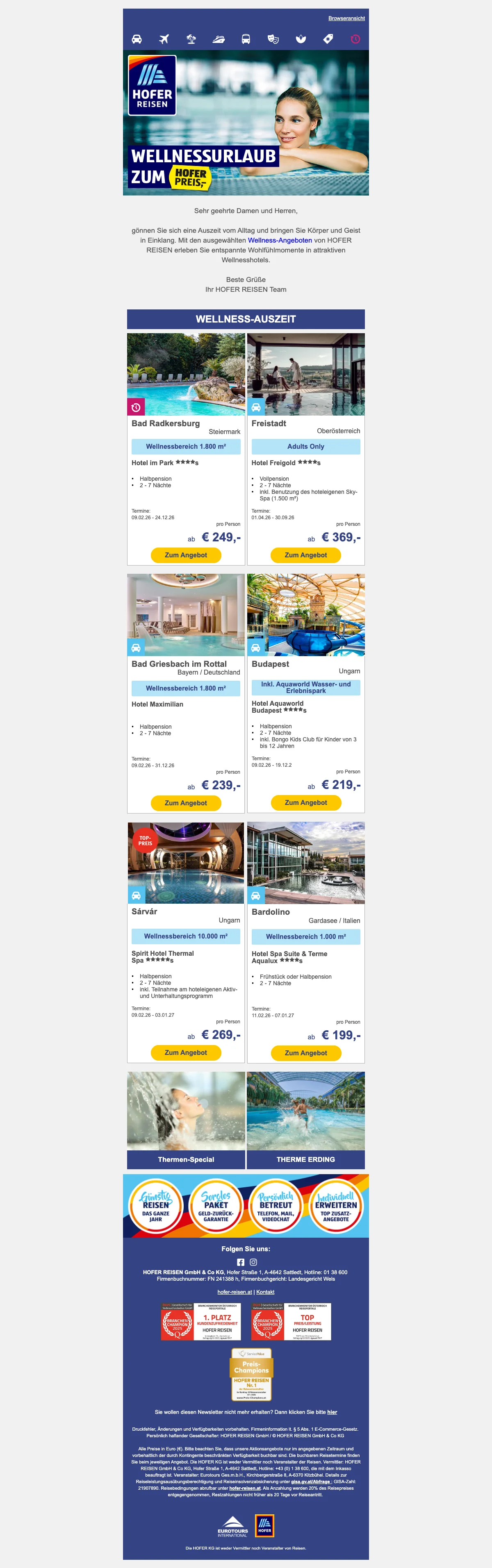Open the Bardolino offer via Zum Angebot
The height and width of the screenshot is (1568, 492).
[306, 1053]
